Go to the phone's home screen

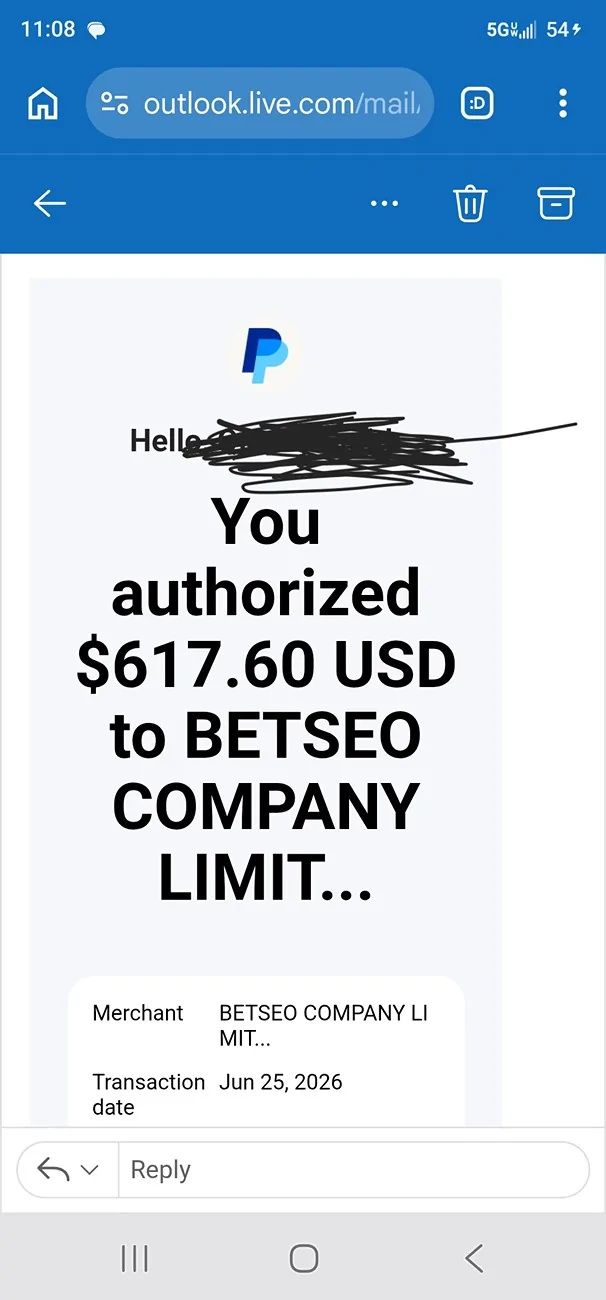coord(303,1258)
